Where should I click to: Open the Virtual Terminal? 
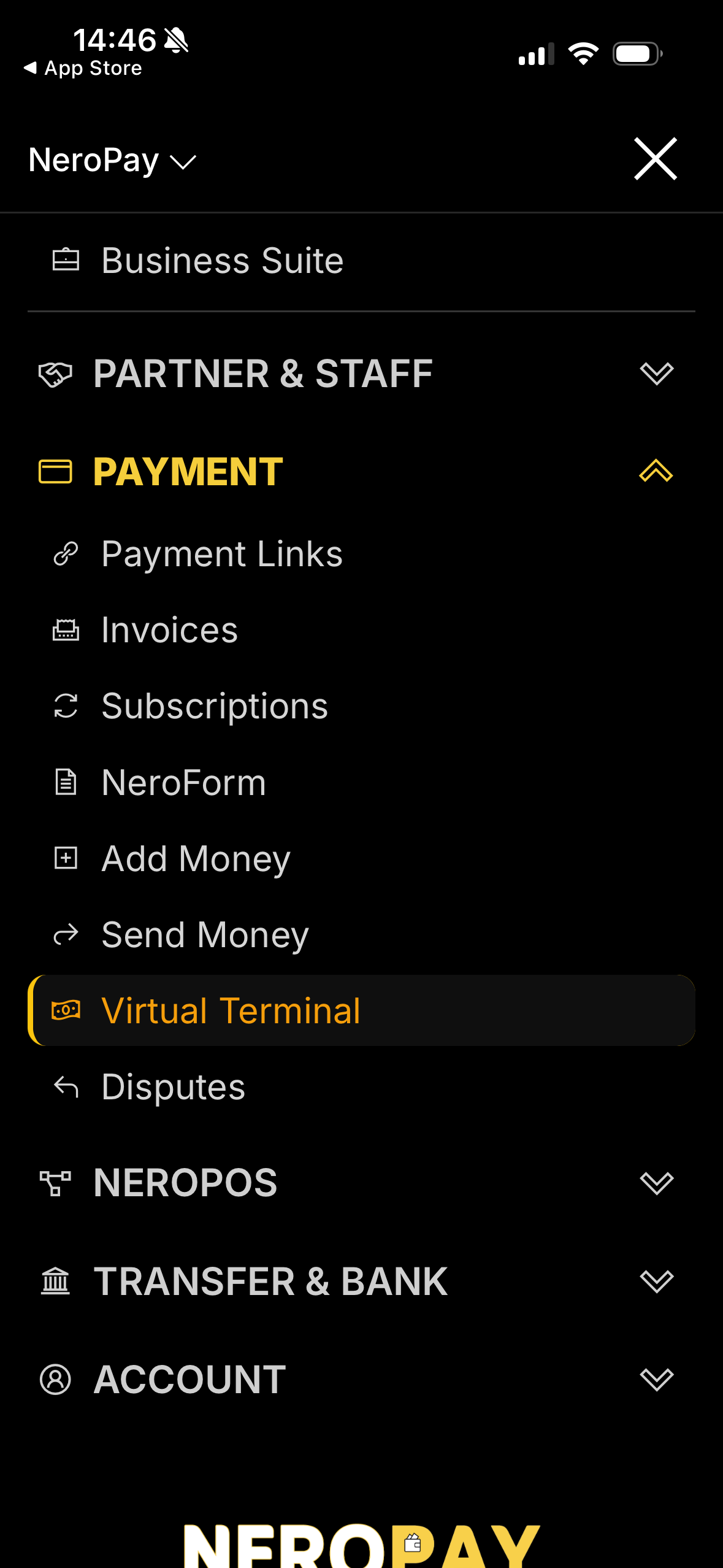pyautogui.click(x=231, y=1011)
